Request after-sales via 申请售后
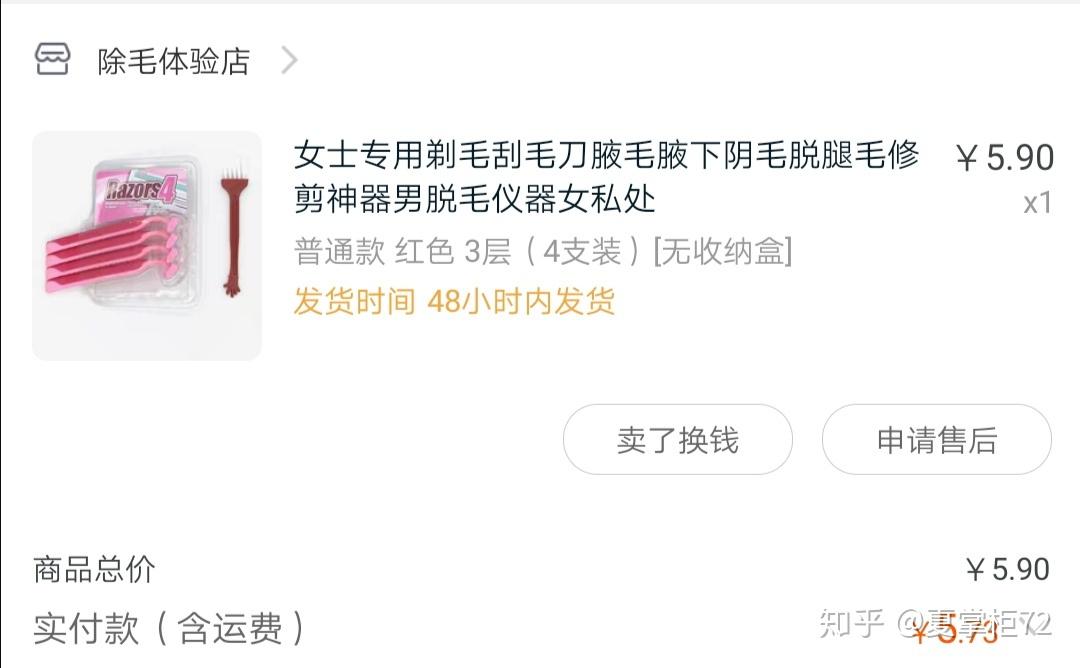This screenshot has width=1080, height=668. pyautogui.click(x=936, y=440)
